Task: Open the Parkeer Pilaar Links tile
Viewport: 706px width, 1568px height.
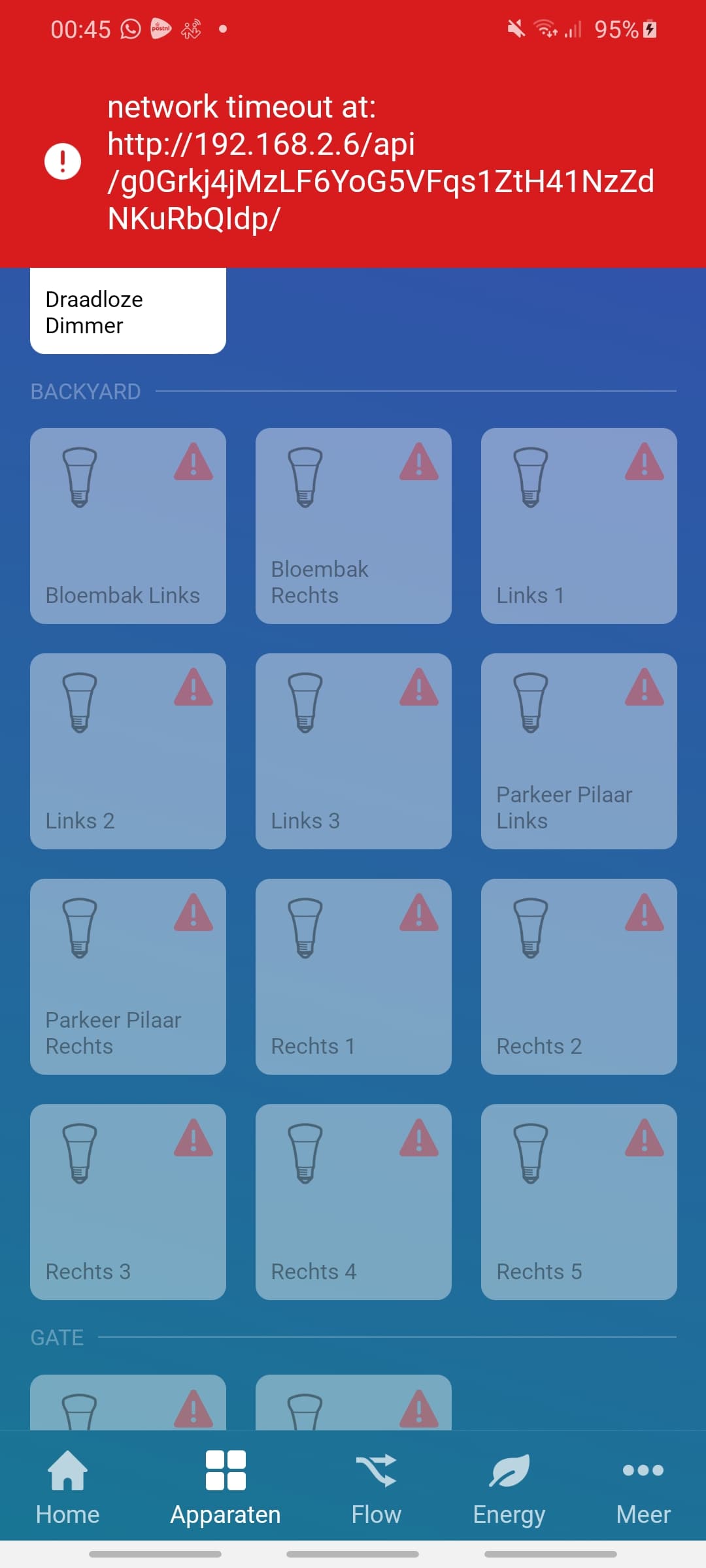Action: [x=579, y=751]
